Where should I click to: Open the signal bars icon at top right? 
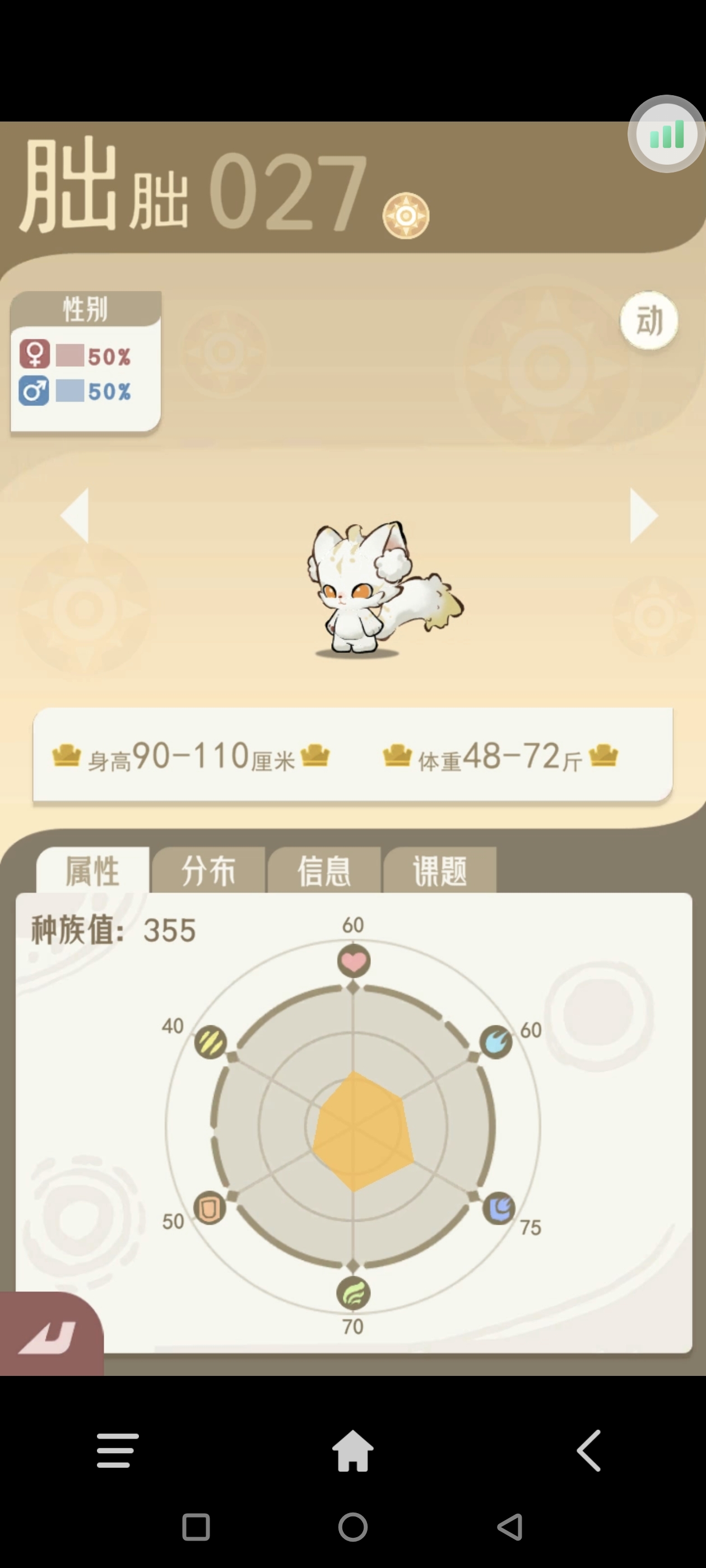coord(665,134)
